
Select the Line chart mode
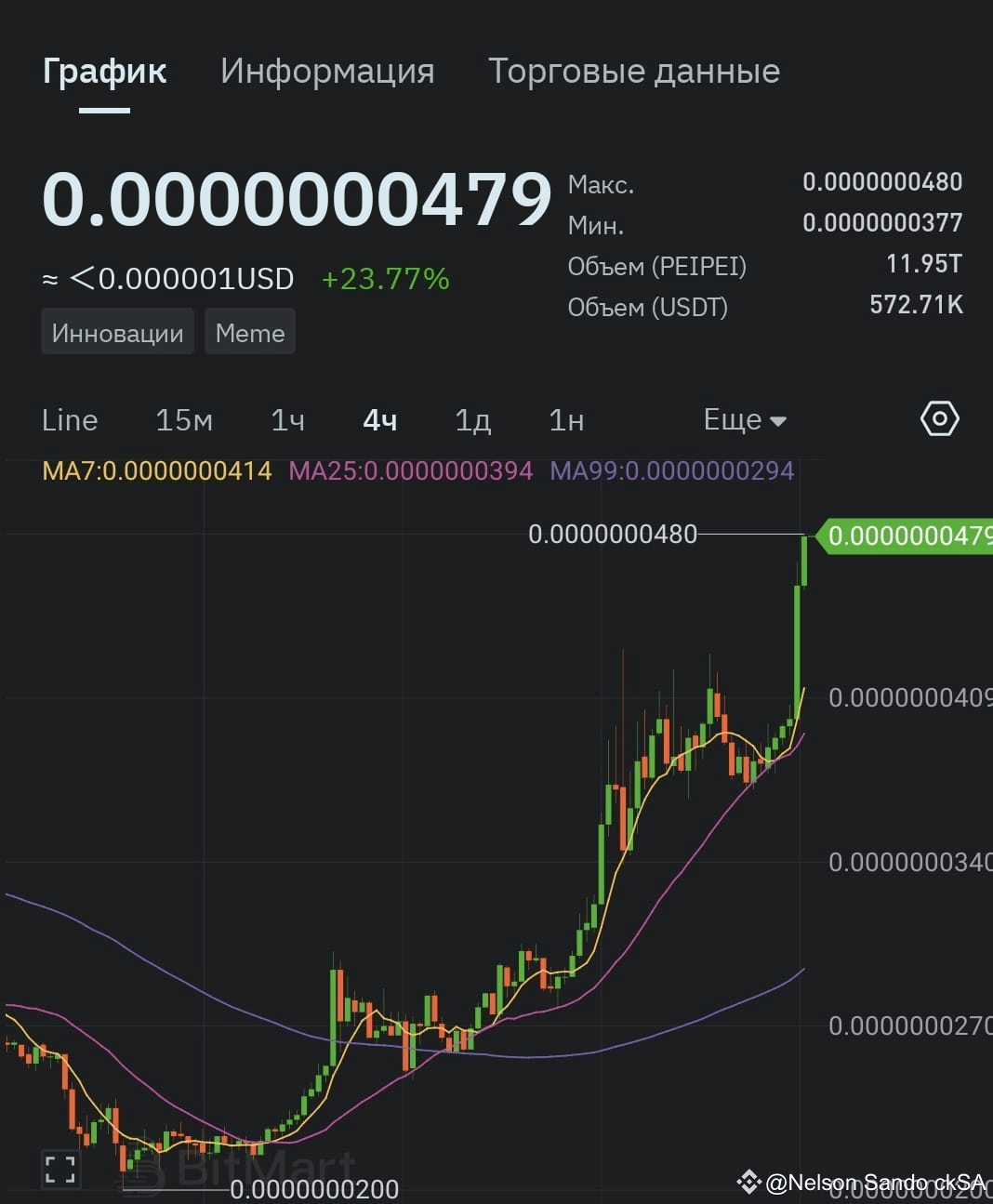(x=69, y=420)
